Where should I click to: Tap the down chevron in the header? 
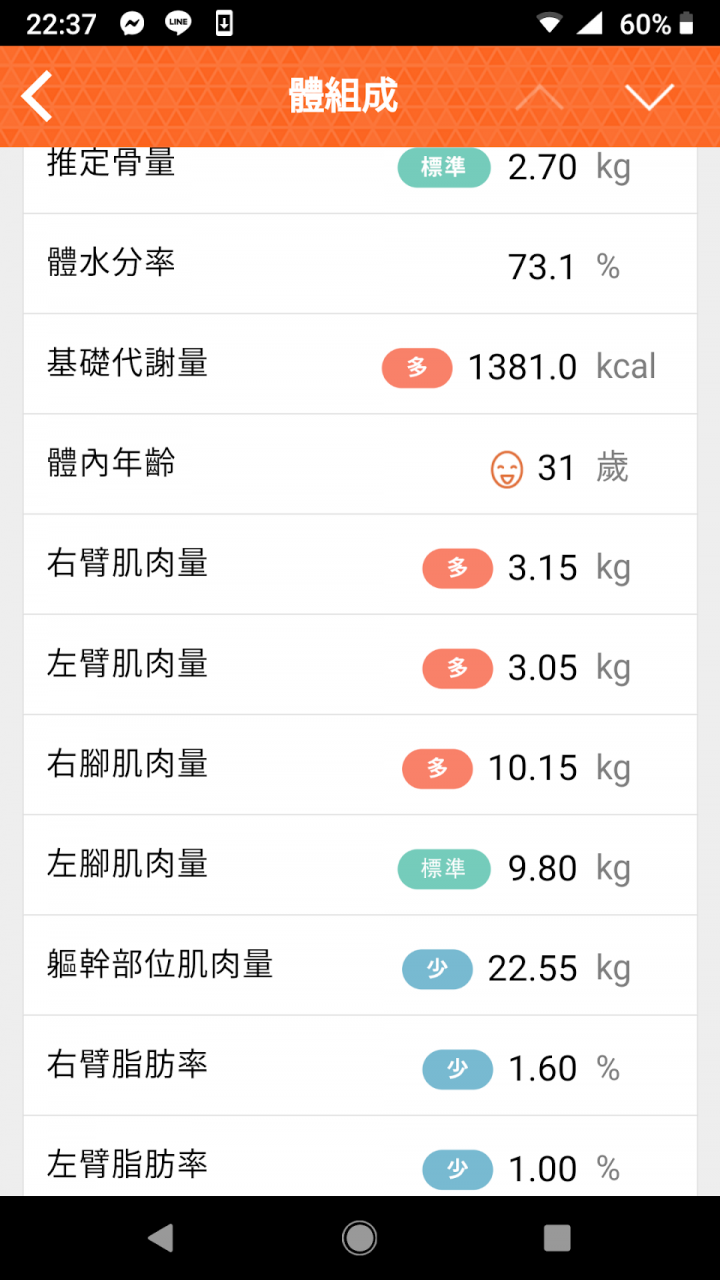click(x=649, y=97)
